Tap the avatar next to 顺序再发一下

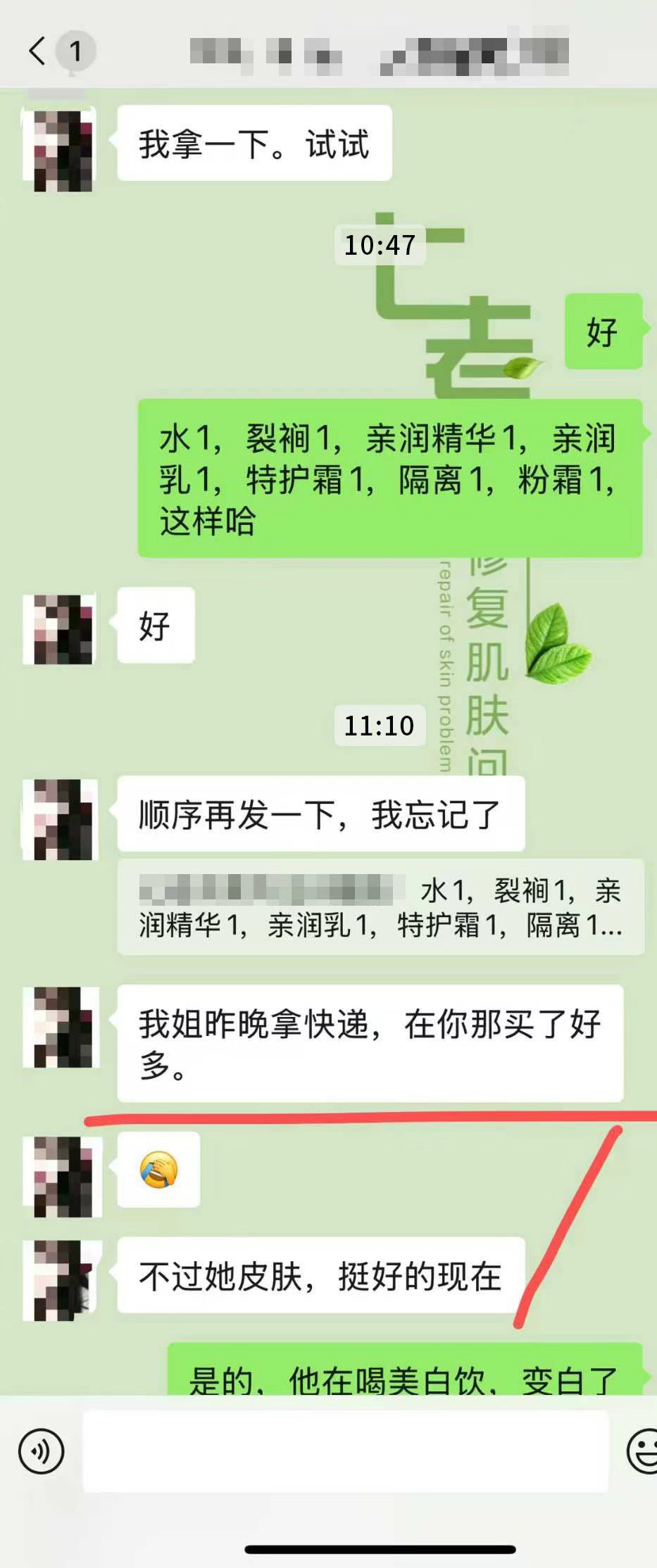pos(60,819)
